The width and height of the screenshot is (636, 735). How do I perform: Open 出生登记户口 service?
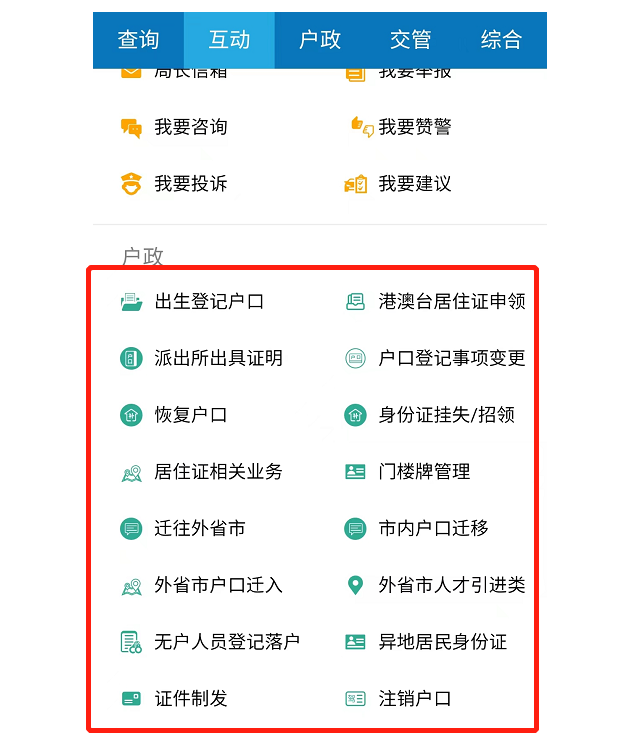[x=208, y=301]
